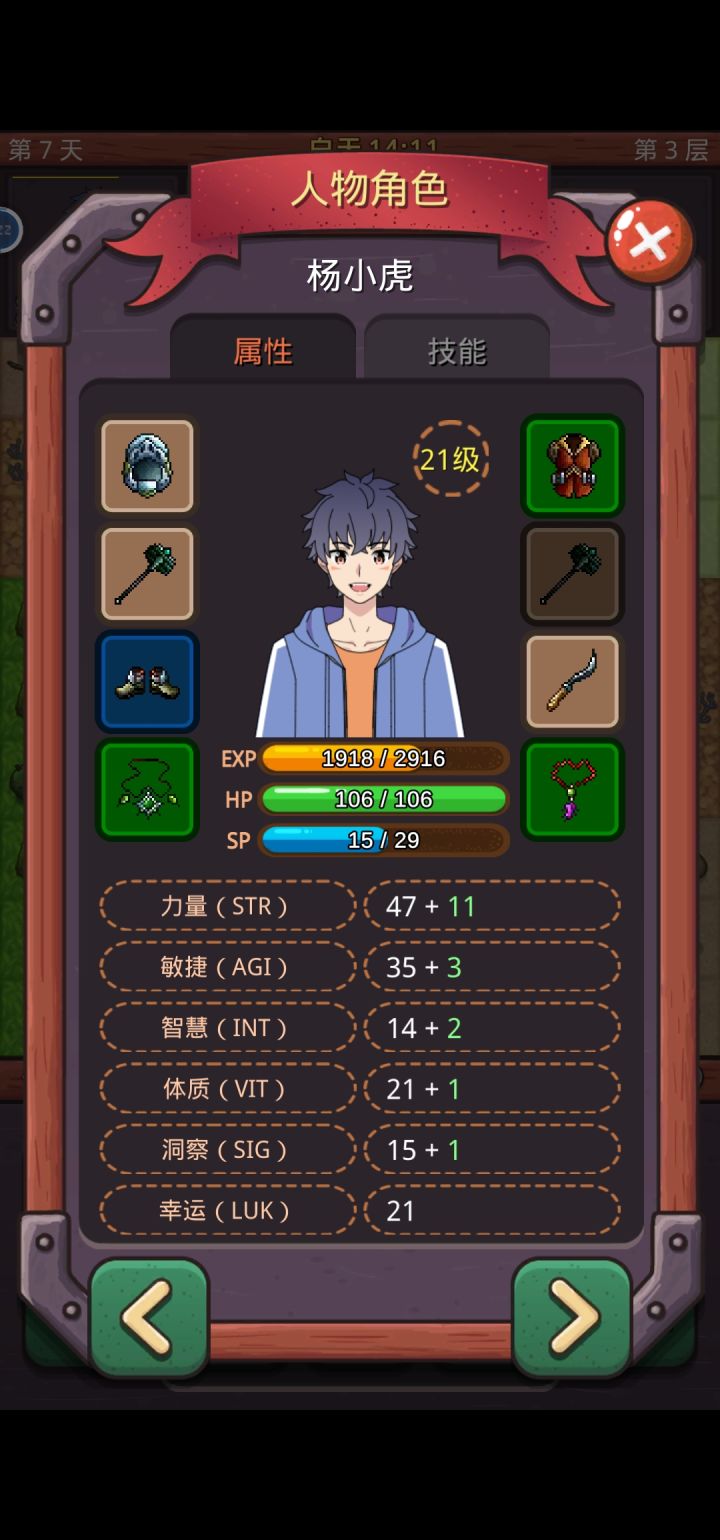
Task: Inspect the beaded amulet with the purple charm
Action: 572,790
